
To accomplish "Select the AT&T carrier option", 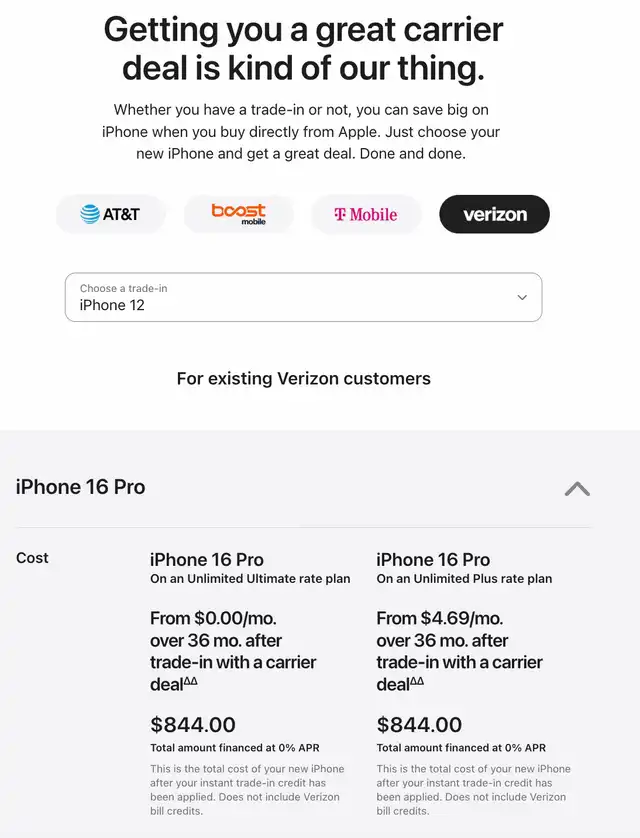I will pyautogui.click(x=111, y=214).
